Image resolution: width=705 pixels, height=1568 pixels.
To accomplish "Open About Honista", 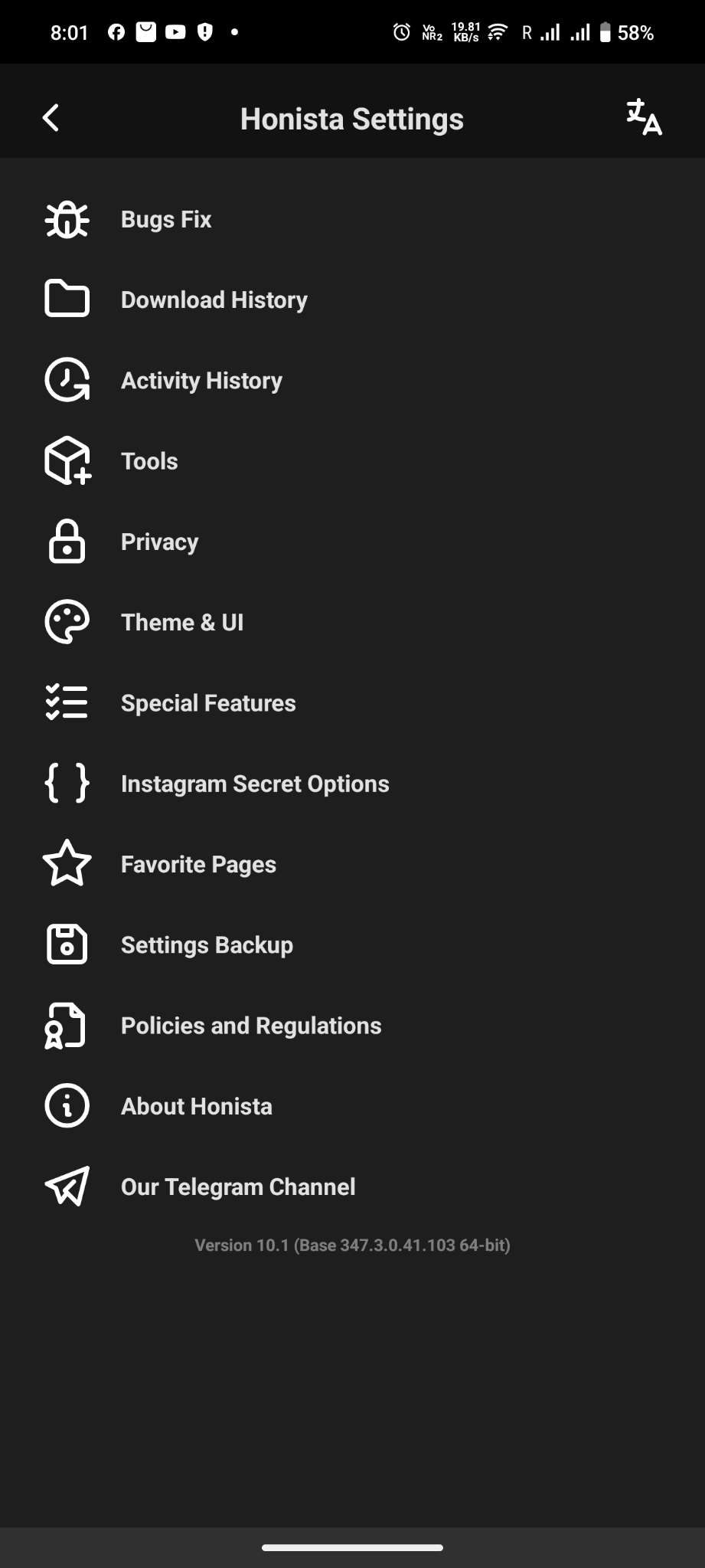I will pyautogui.click(x=197, y=1106).
